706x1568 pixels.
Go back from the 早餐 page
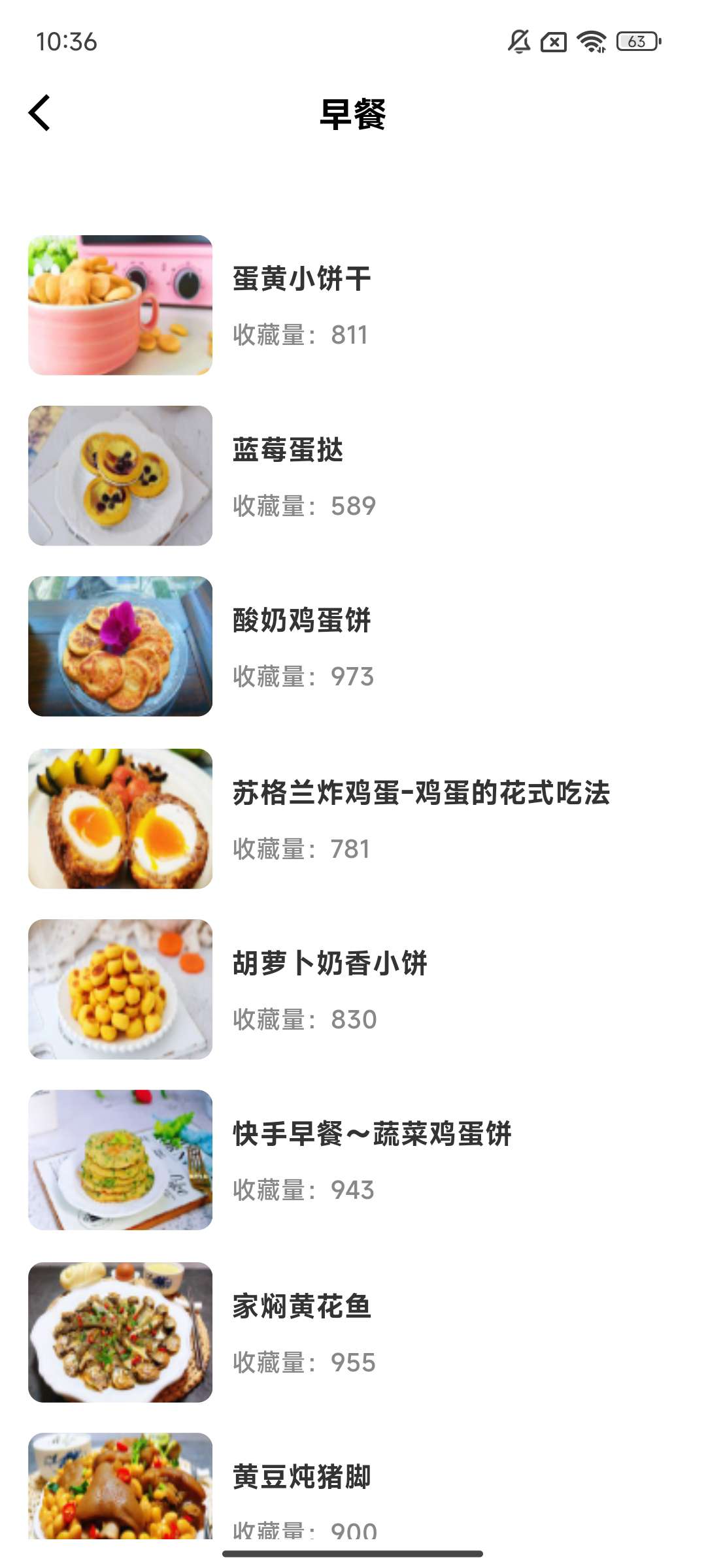pyautogui.click(x=40, y=113)
